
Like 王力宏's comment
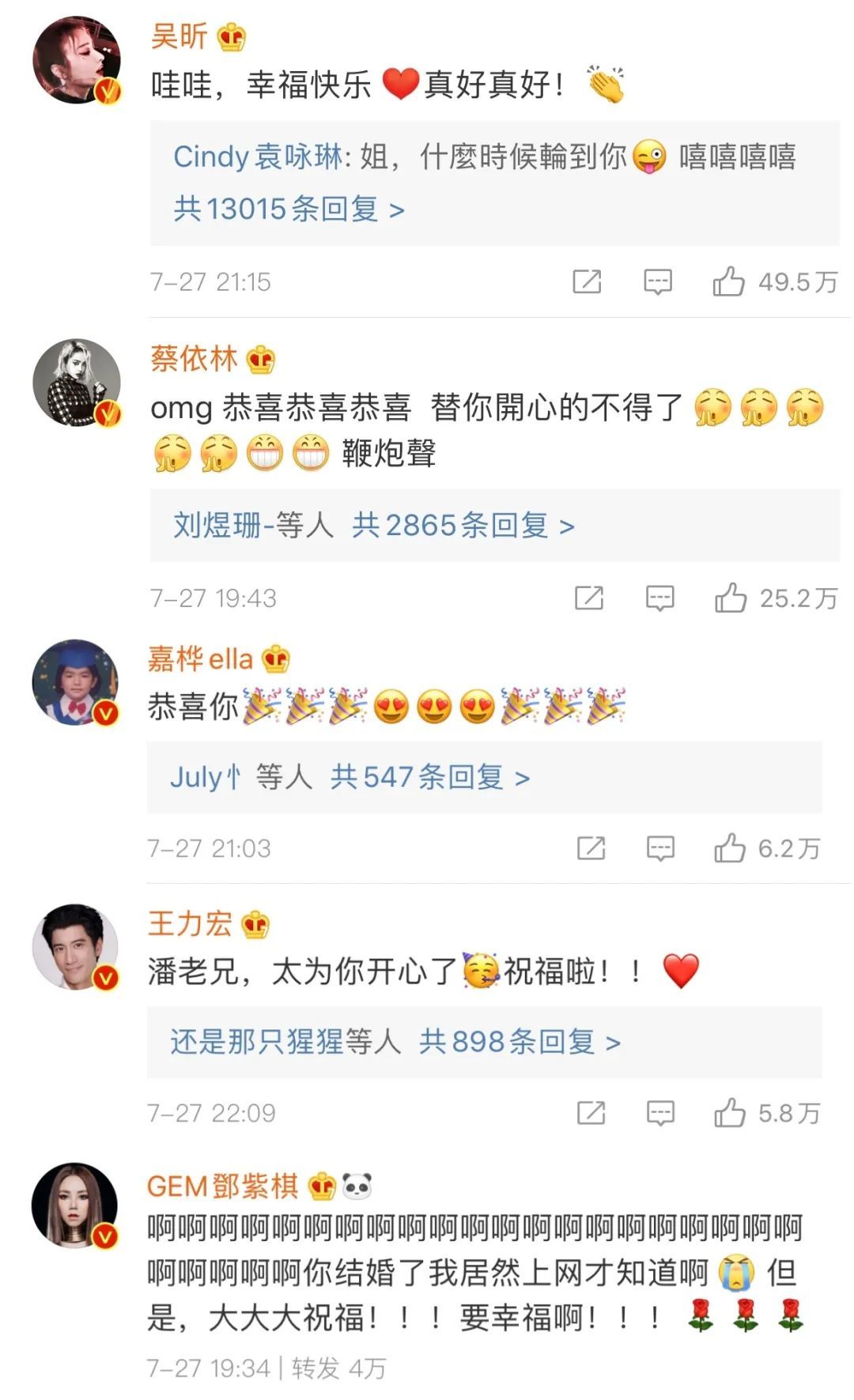[x=729, y=1113]
